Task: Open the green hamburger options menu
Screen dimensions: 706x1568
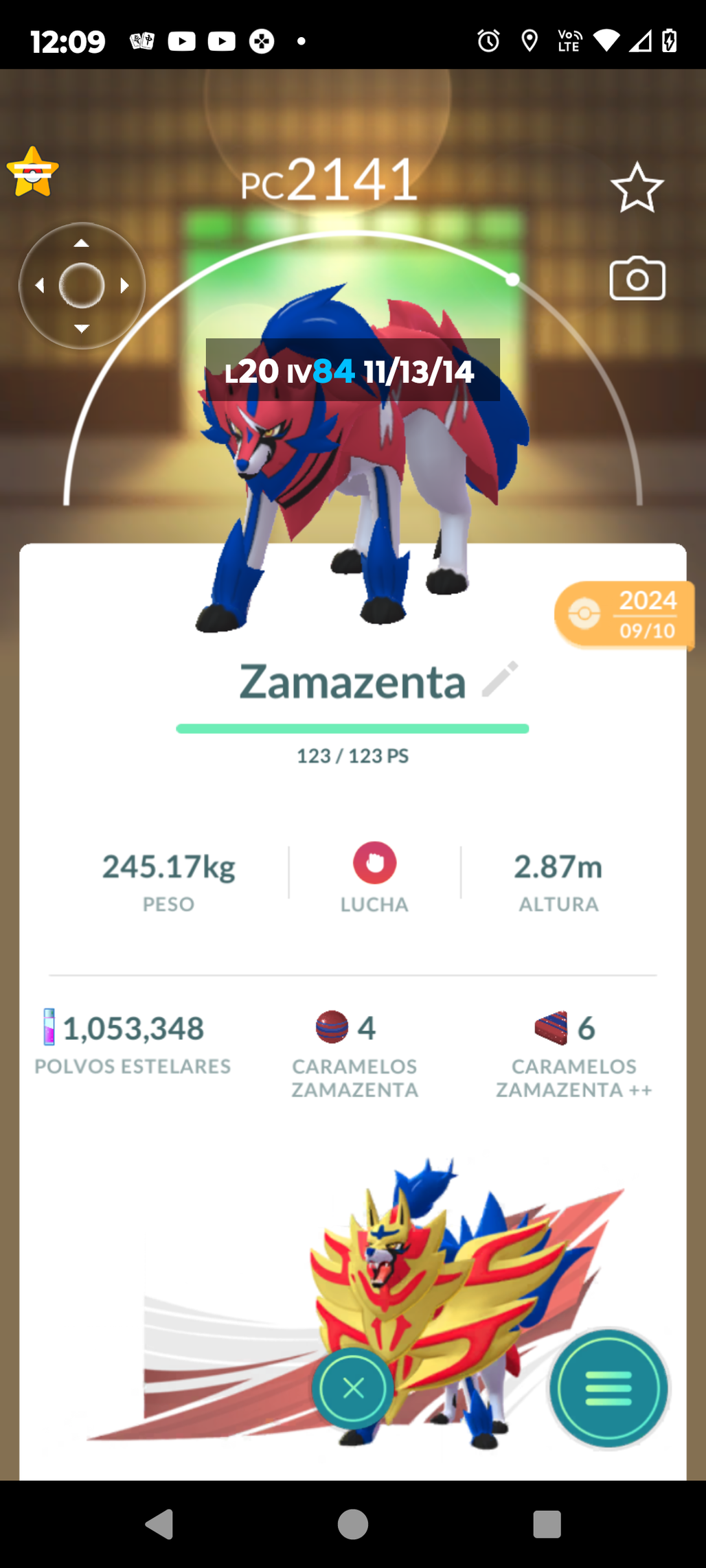Action: [608, 1388]
